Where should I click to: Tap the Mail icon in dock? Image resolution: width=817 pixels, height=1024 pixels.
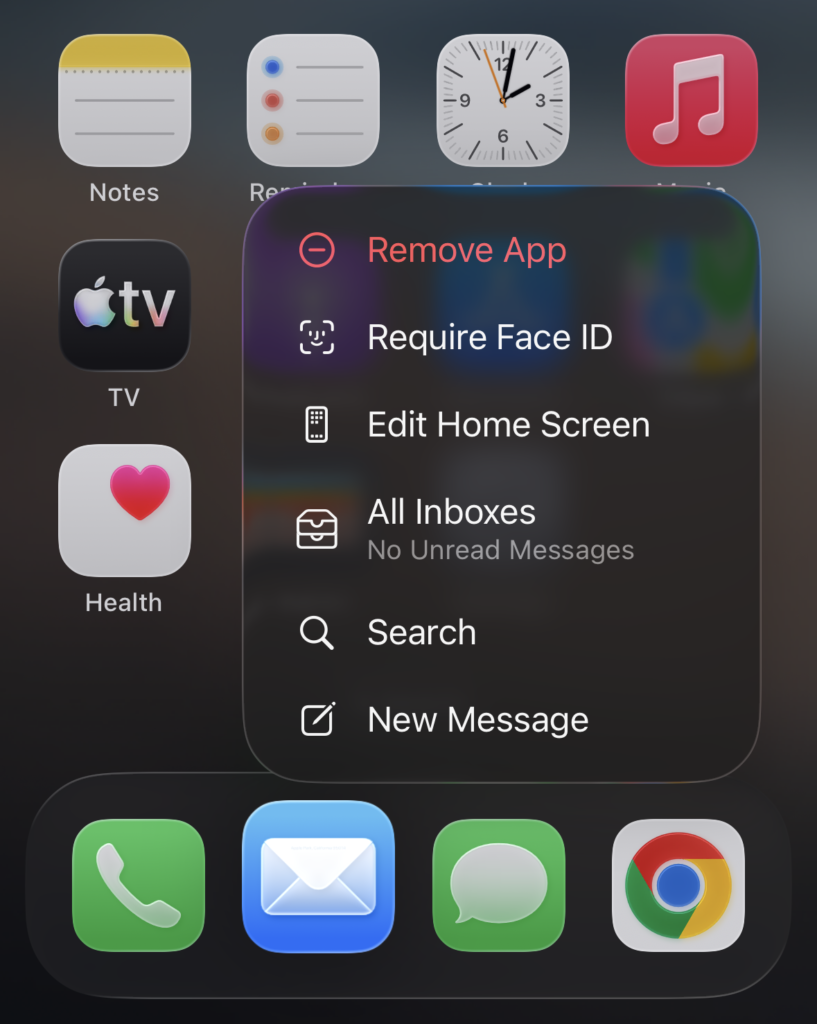click(x=318, y=877)
